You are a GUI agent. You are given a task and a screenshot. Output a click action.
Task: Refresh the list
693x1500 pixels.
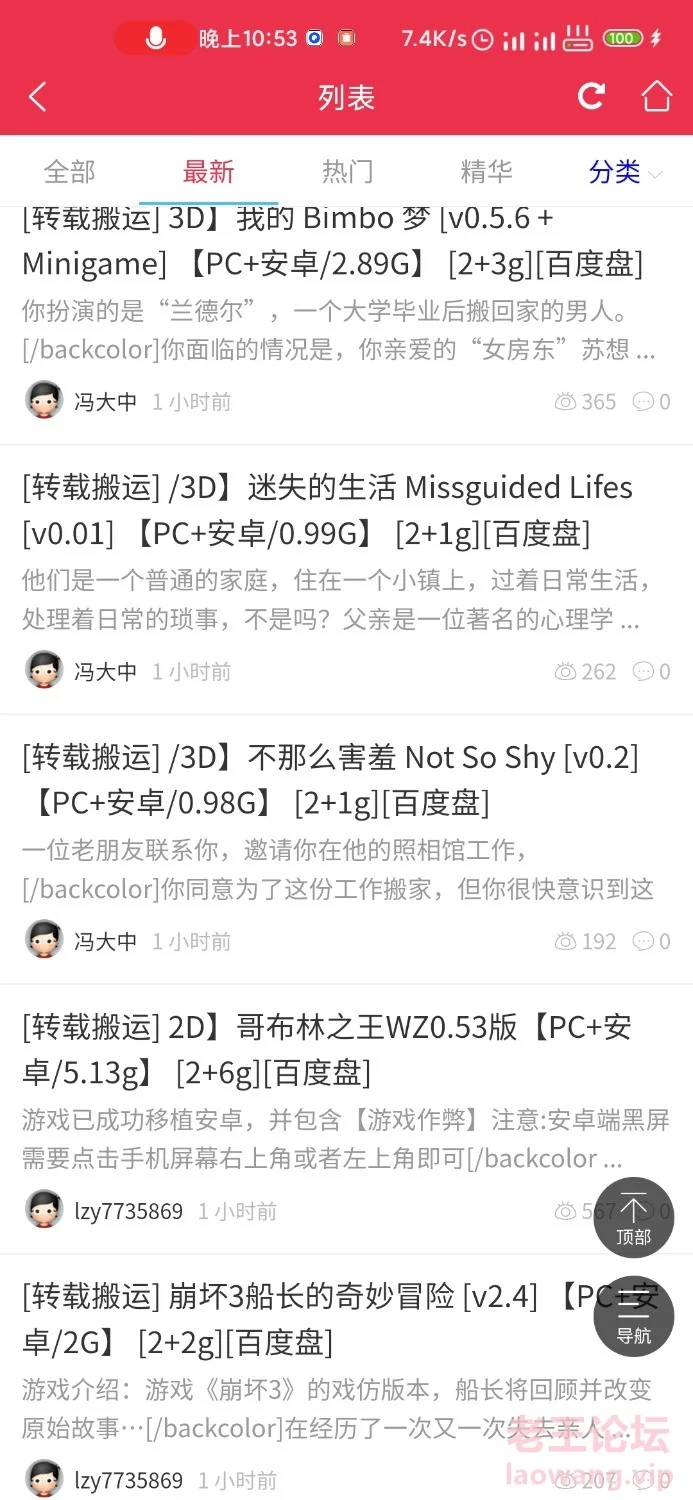pos(591,96)
